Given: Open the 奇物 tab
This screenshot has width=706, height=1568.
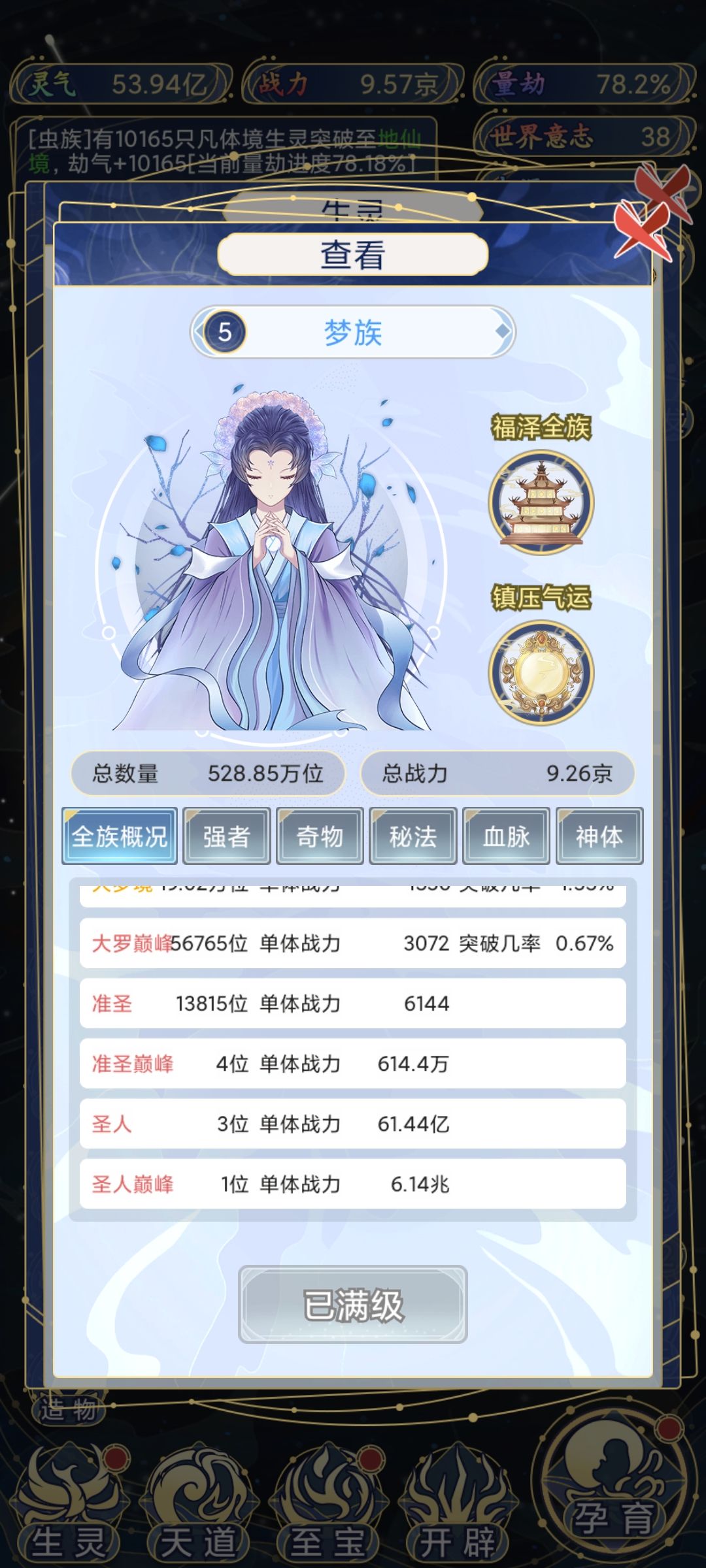Looking at the screenshot, I should [320, 837].
